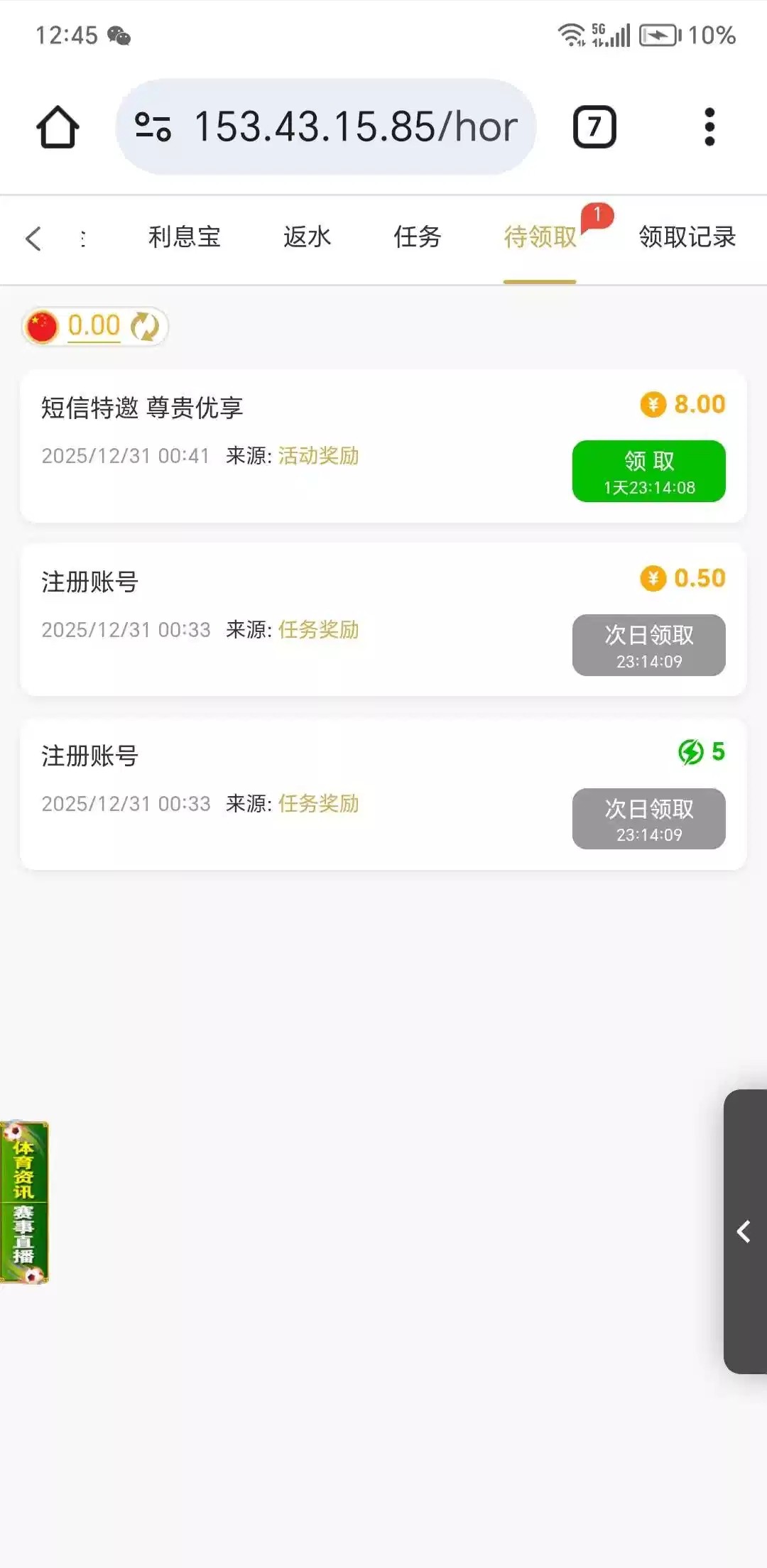Claim the 8.00 reward with 领取

coord(648,472)
